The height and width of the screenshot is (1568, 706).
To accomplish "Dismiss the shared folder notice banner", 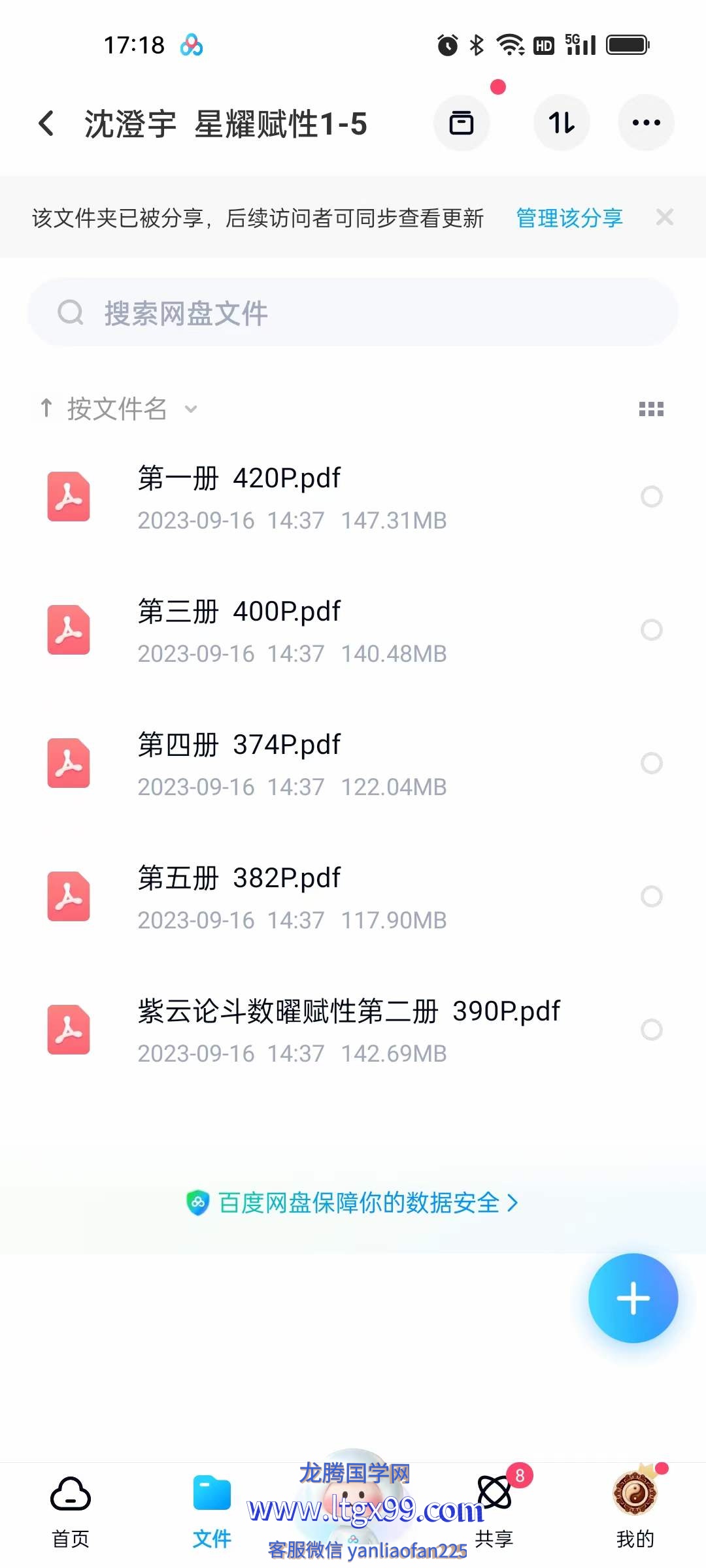I will pyautogui.click(x=665, y=217).
